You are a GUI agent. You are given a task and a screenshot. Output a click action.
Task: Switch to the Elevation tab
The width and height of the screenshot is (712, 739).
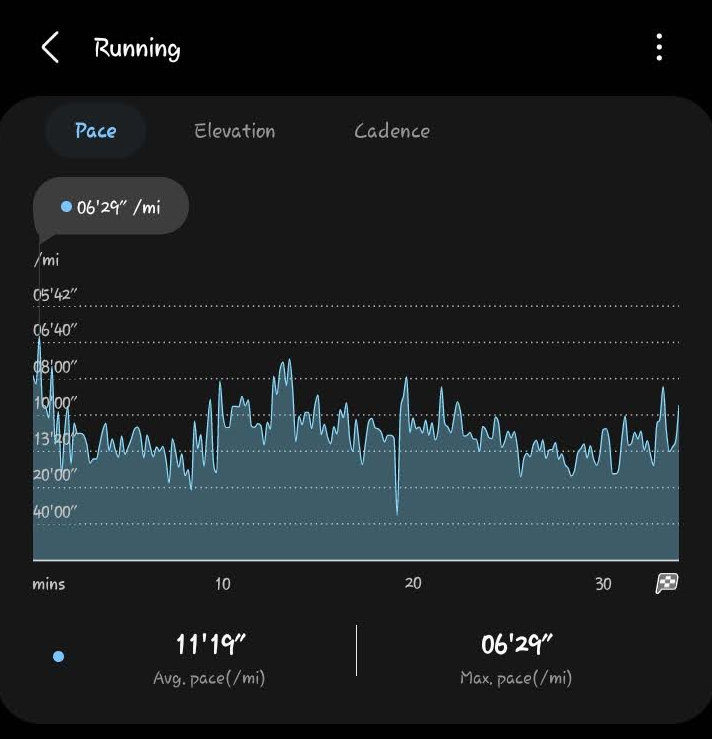point(234,131)
